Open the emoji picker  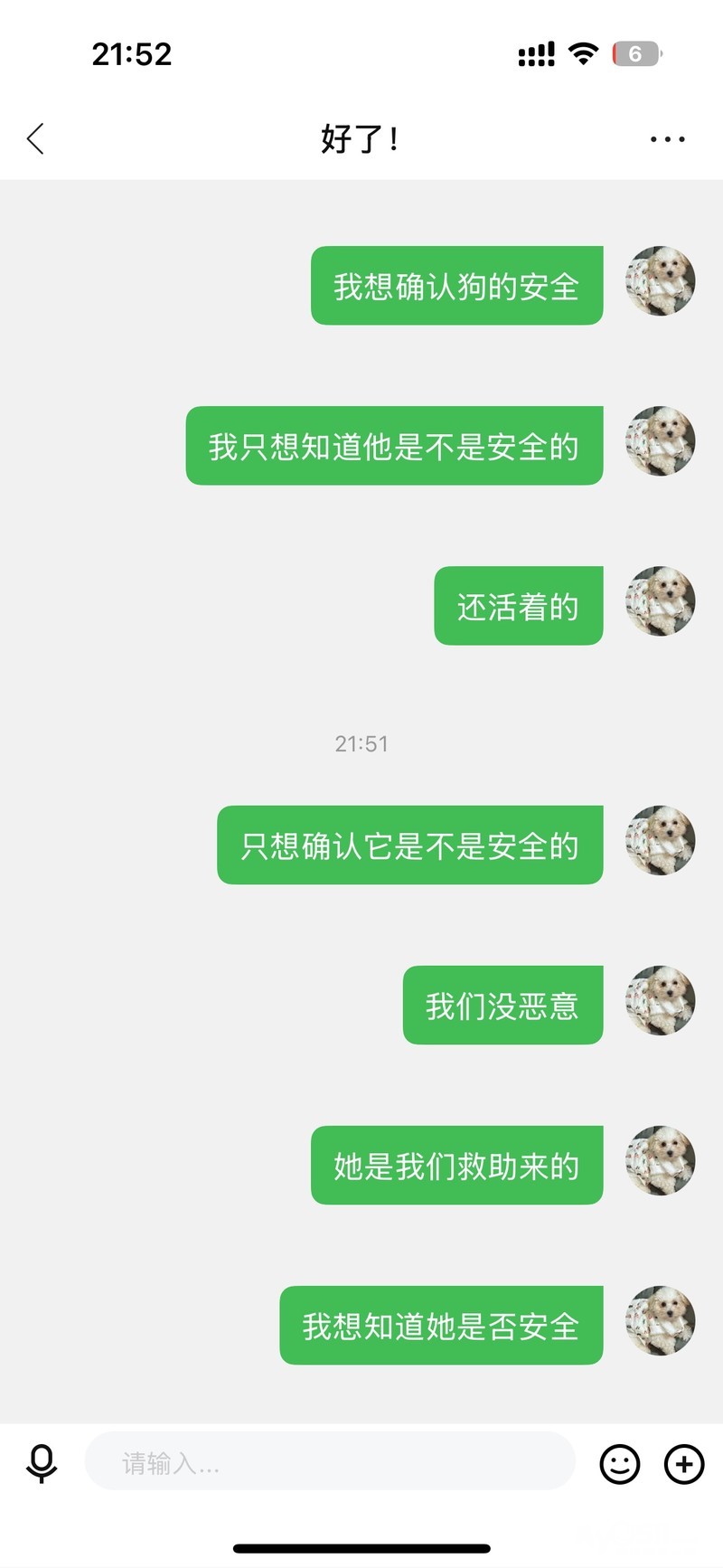click(x=620, y=1463)
